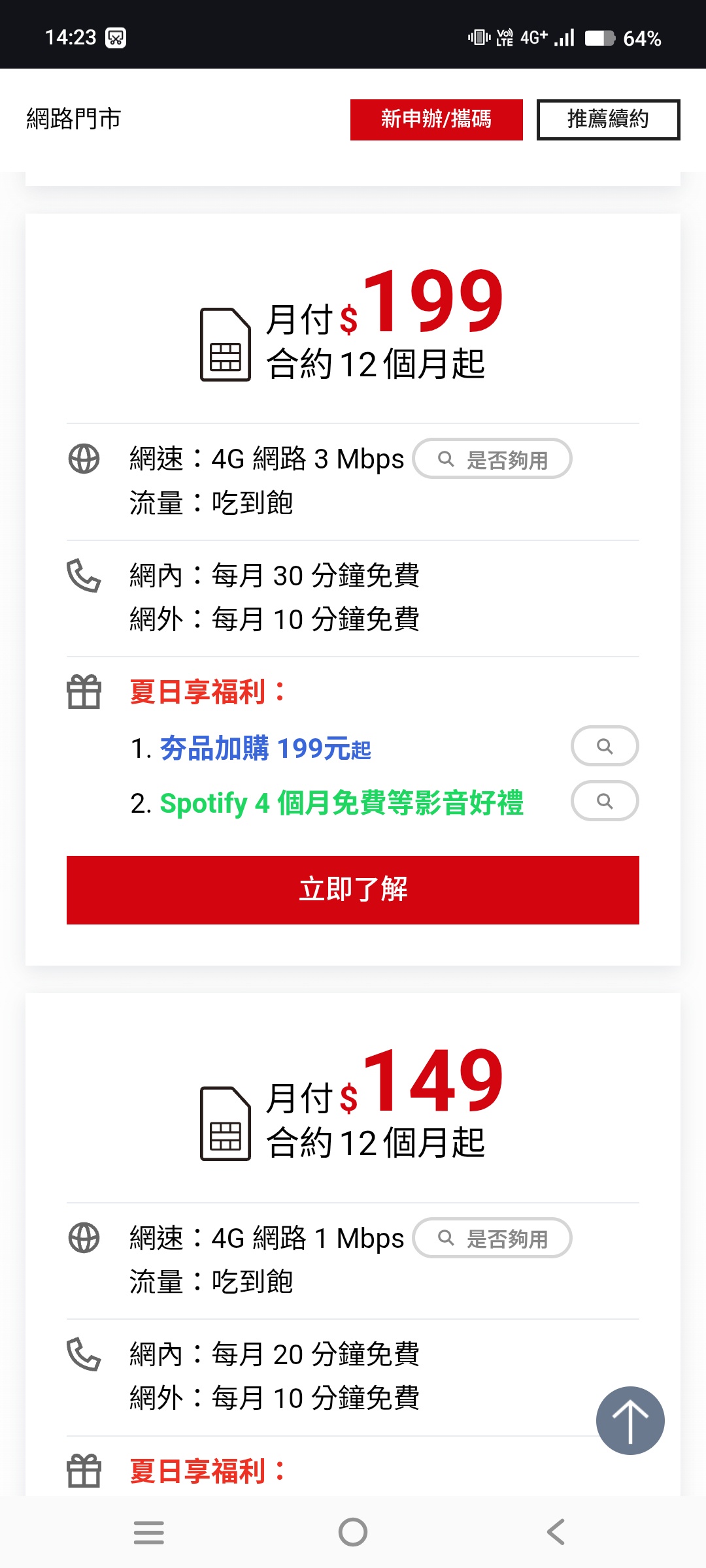Tap 是否夠用 next to 1 Mbps speed

(492, 1237)
